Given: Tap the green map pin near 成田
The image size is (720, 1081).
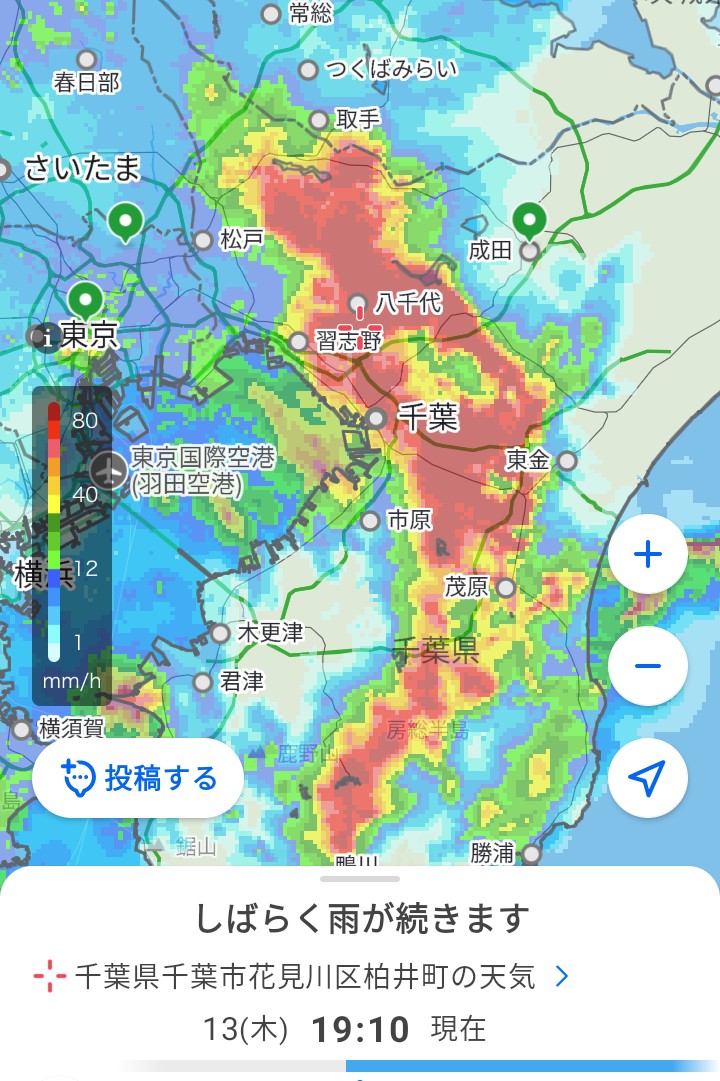Looking at the screenshot, I should [530, 222].
